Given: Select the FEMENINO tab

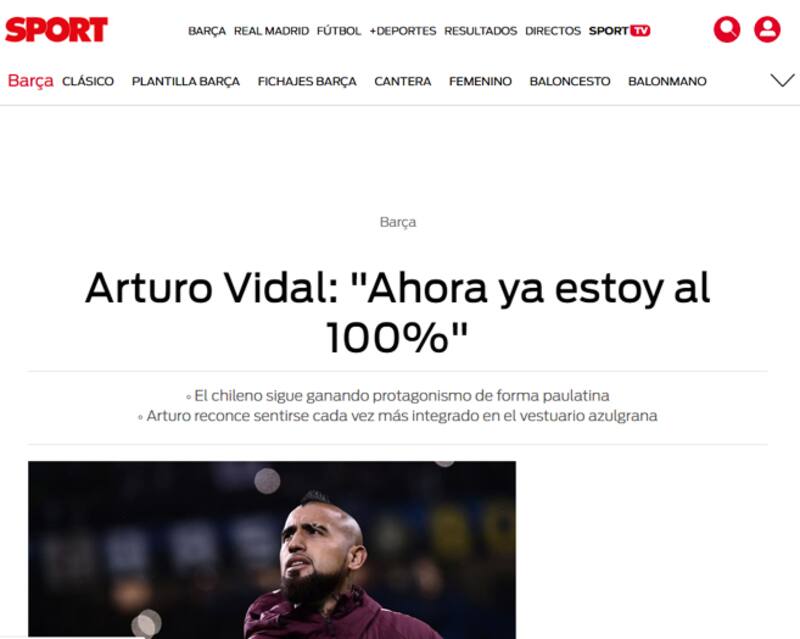Looking at the screenshot, I should [480, 81].
